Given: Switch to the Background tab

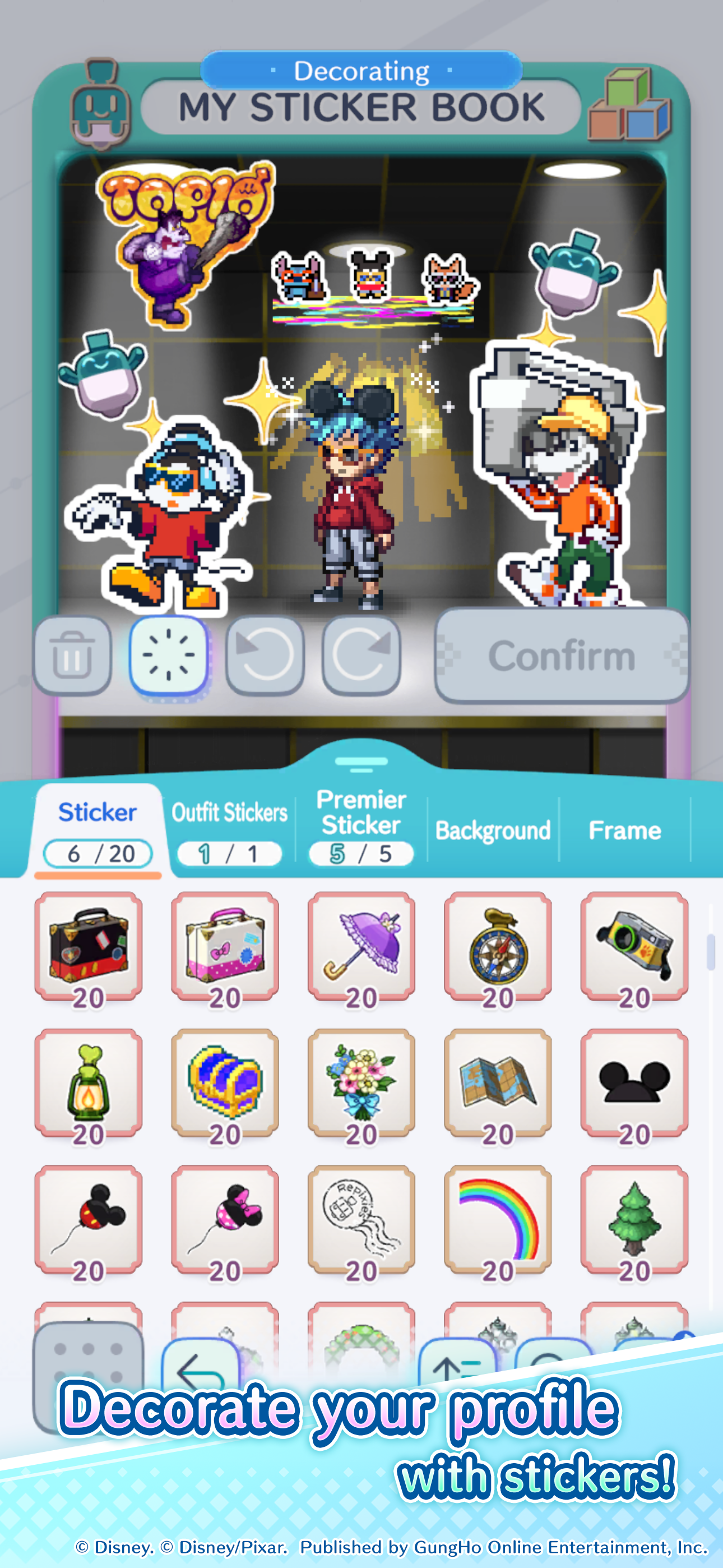Looking at the screenshot, I should click(x=494, y=829).
